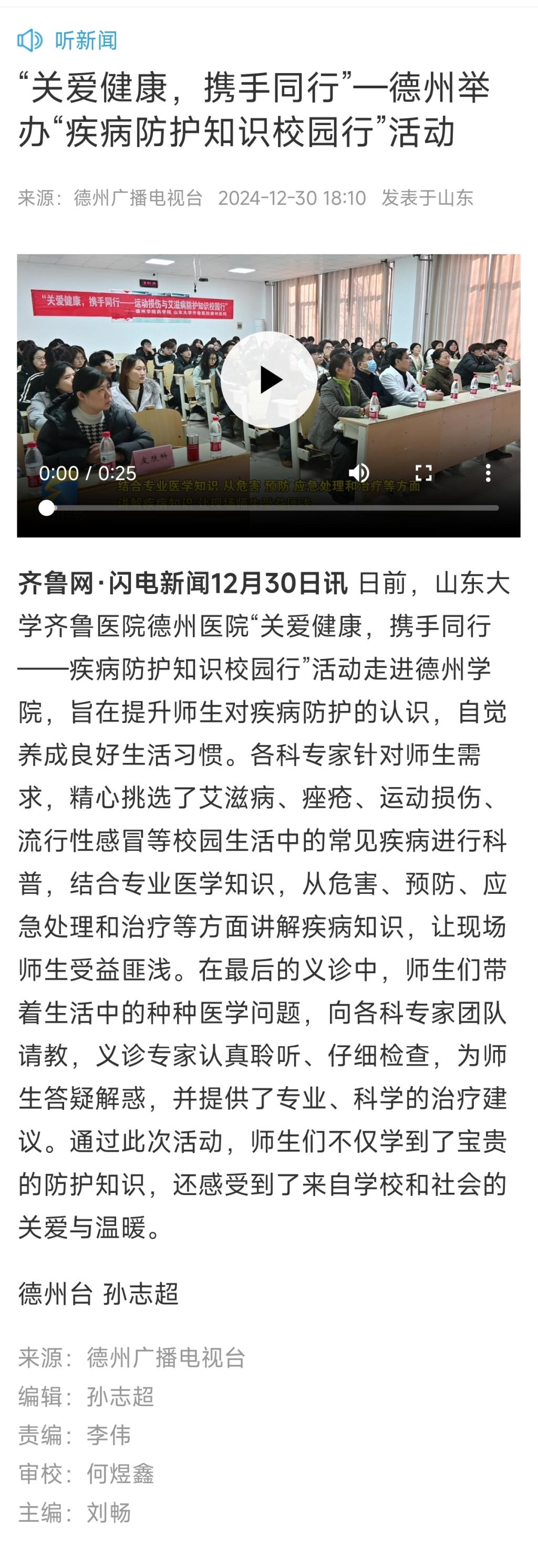Enter fullscreen video mode
Viewport: 538px width, 1568px height.
point(423,472)
